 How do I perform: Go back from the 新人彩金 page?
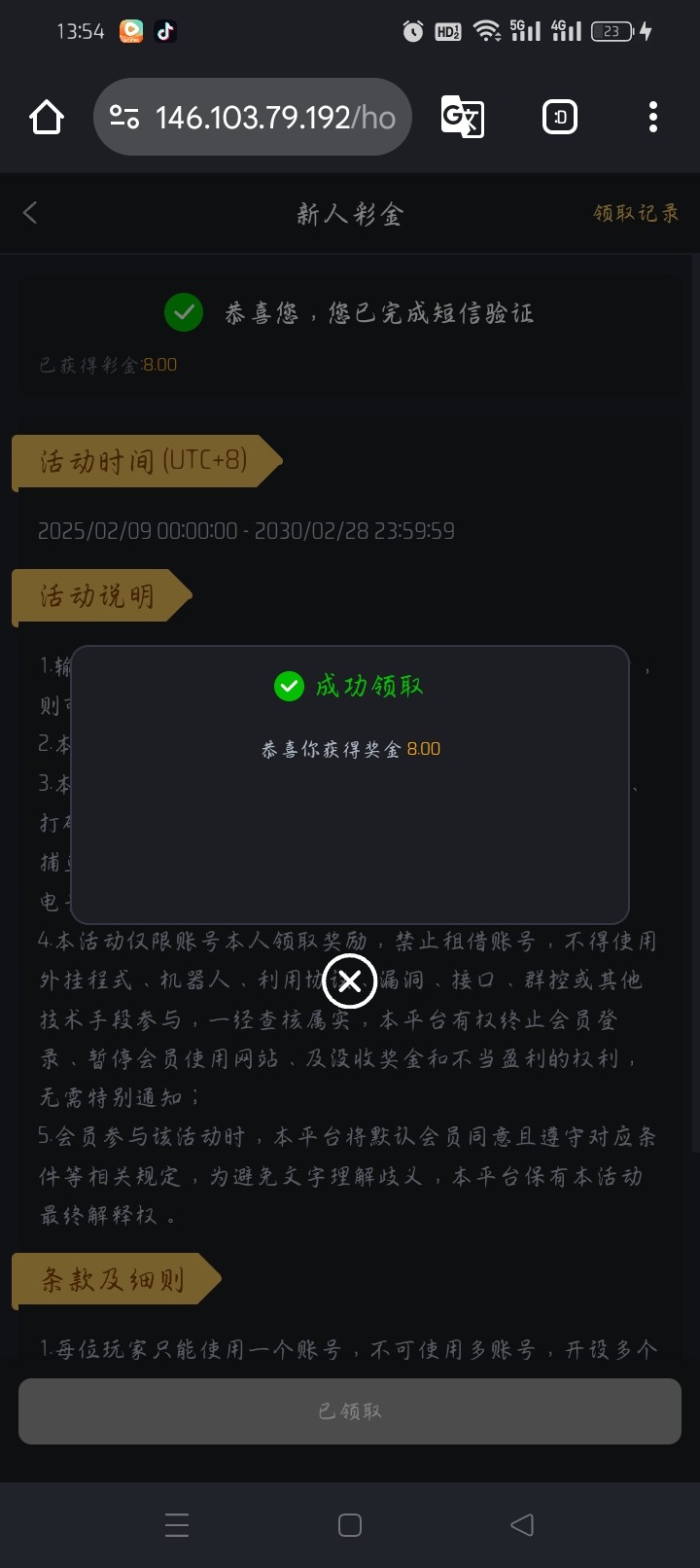(x=30, y=213)
